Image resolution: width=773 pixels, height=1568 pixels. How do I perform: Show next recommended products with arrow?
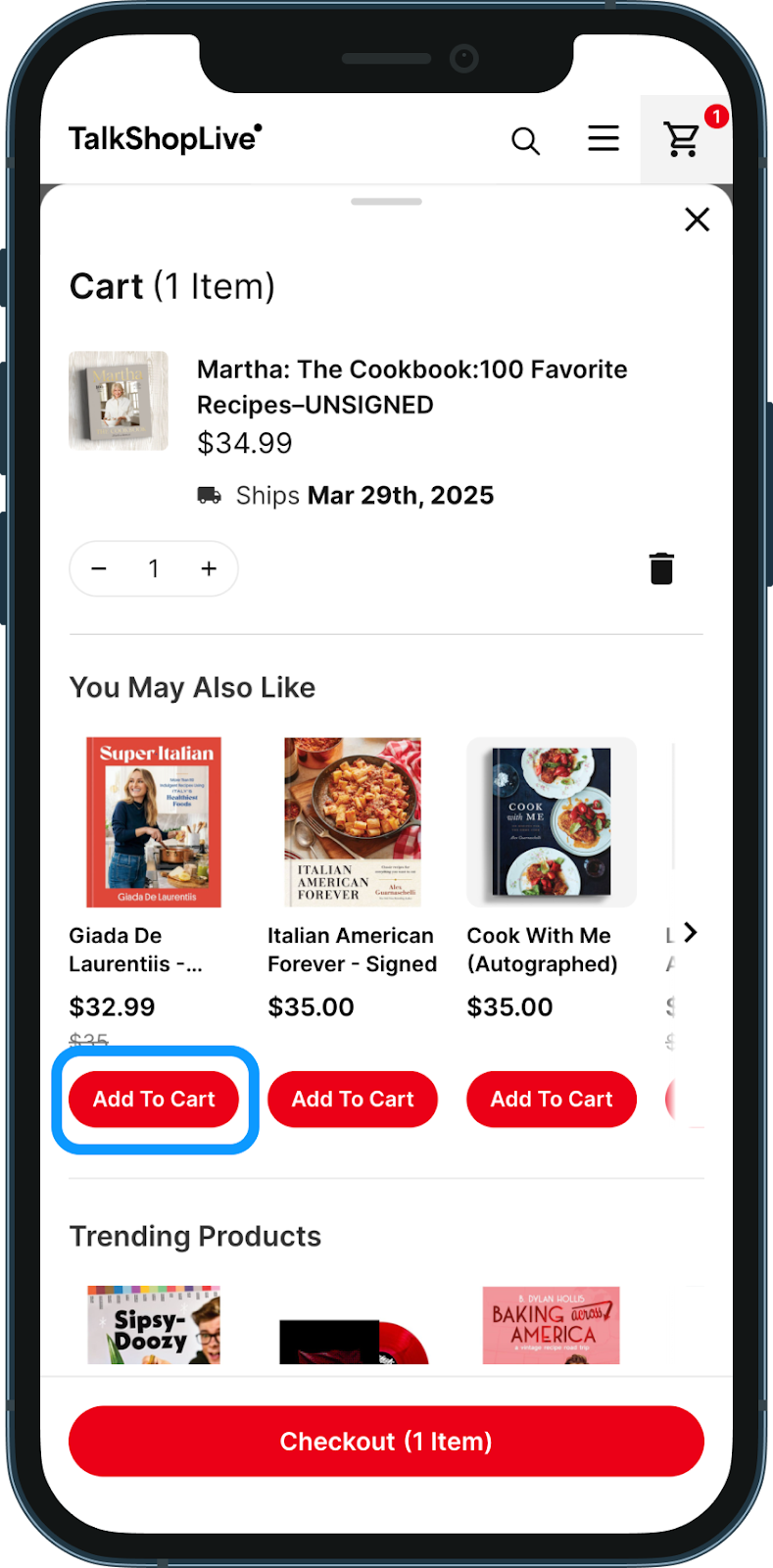pyautogui.click(x=691, y=932)
